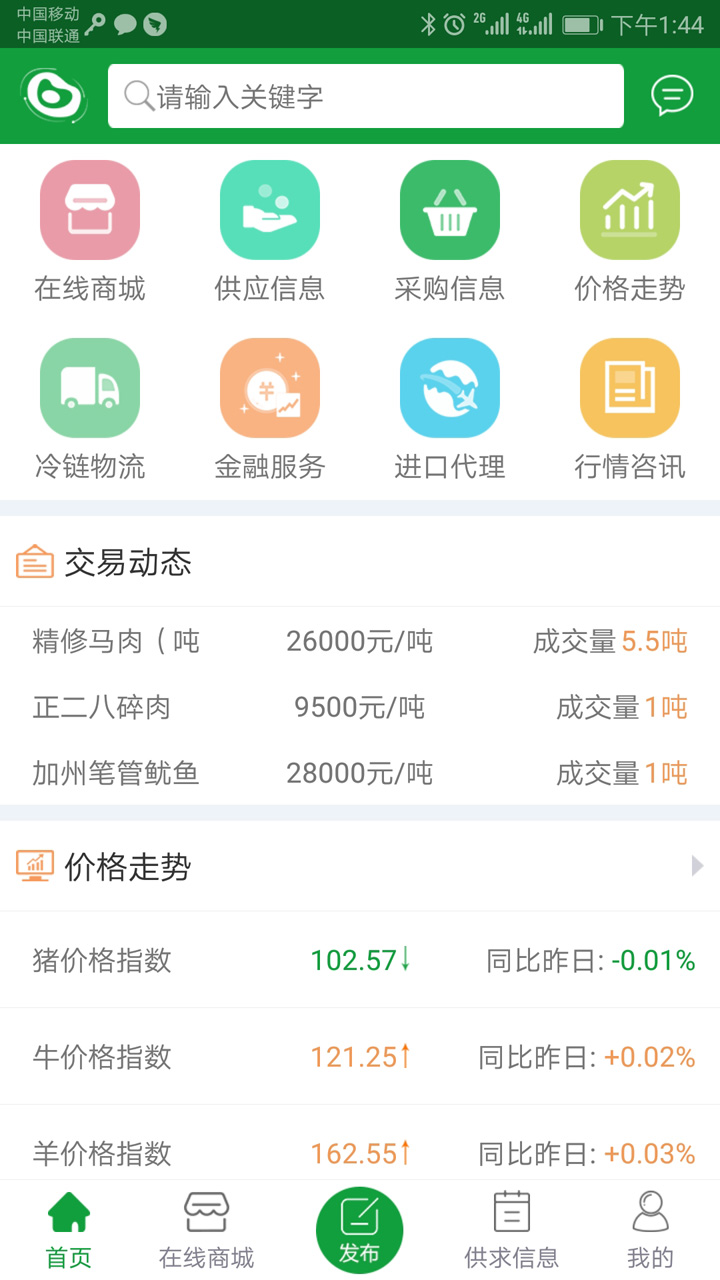
Task: Tap the search input field
Action: click(366, 96)
